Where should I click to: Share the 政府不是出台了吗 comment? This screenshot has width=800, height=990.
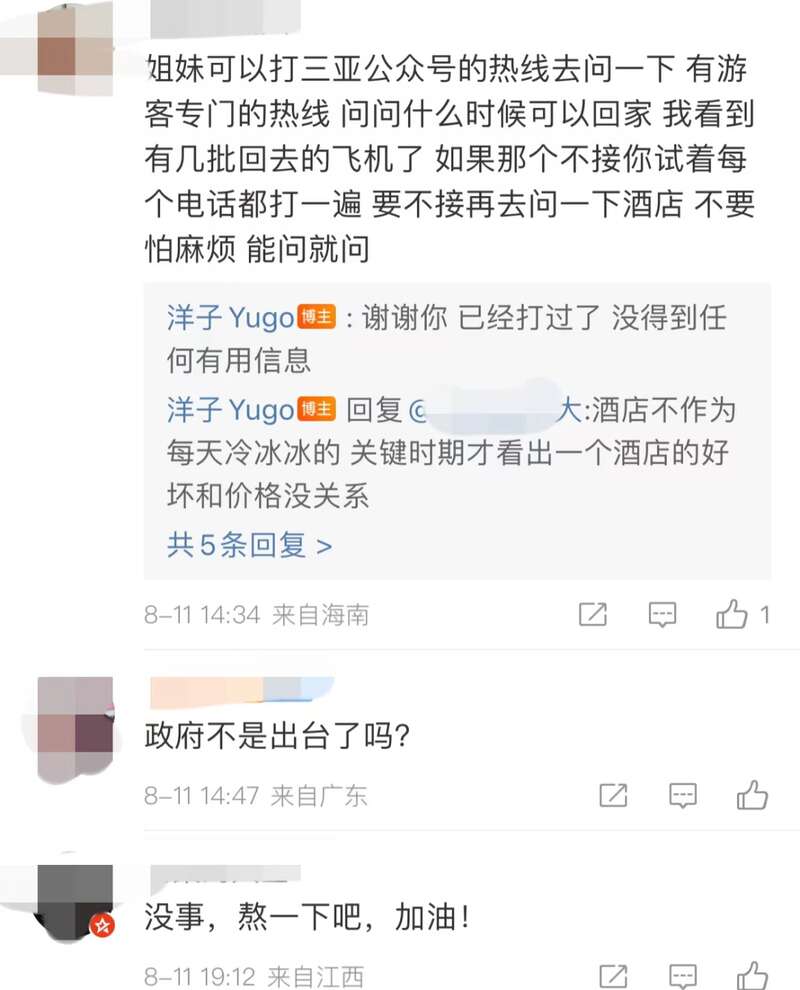coord(612,796)
